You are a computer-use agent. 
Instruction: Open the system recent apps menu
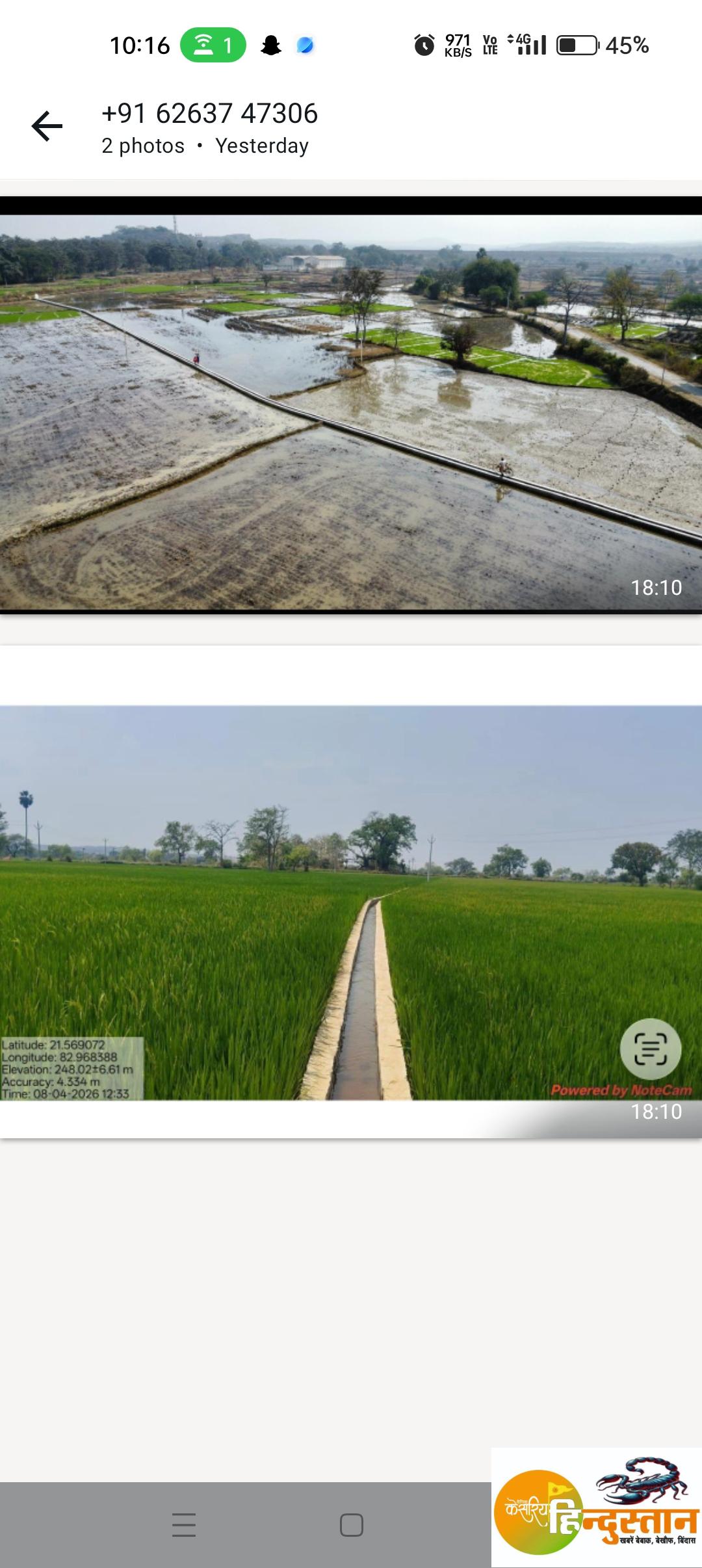pos(184,1524)
